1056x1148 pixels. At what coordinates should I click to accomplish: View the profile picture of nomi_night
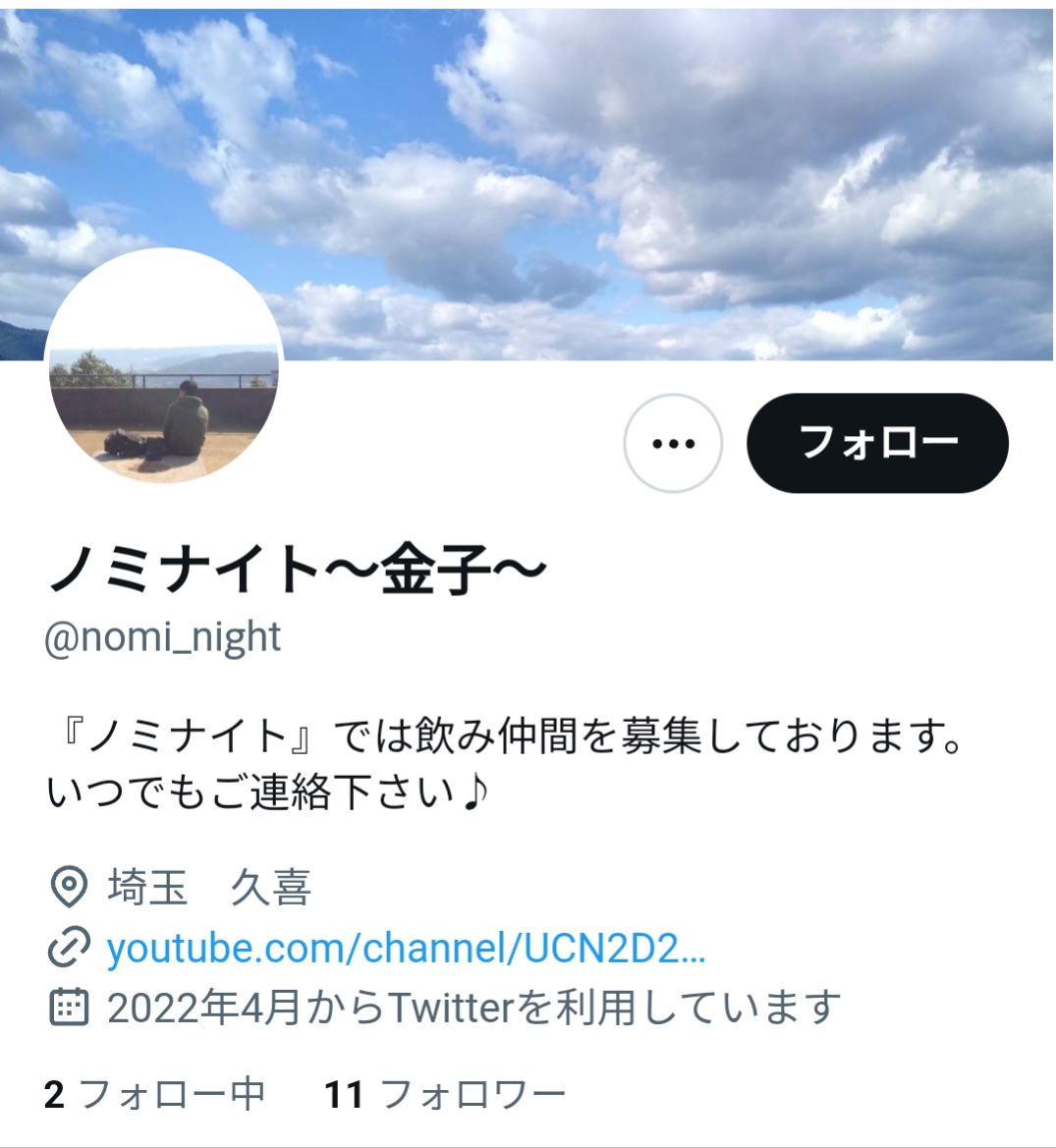[x=164, y=367]
